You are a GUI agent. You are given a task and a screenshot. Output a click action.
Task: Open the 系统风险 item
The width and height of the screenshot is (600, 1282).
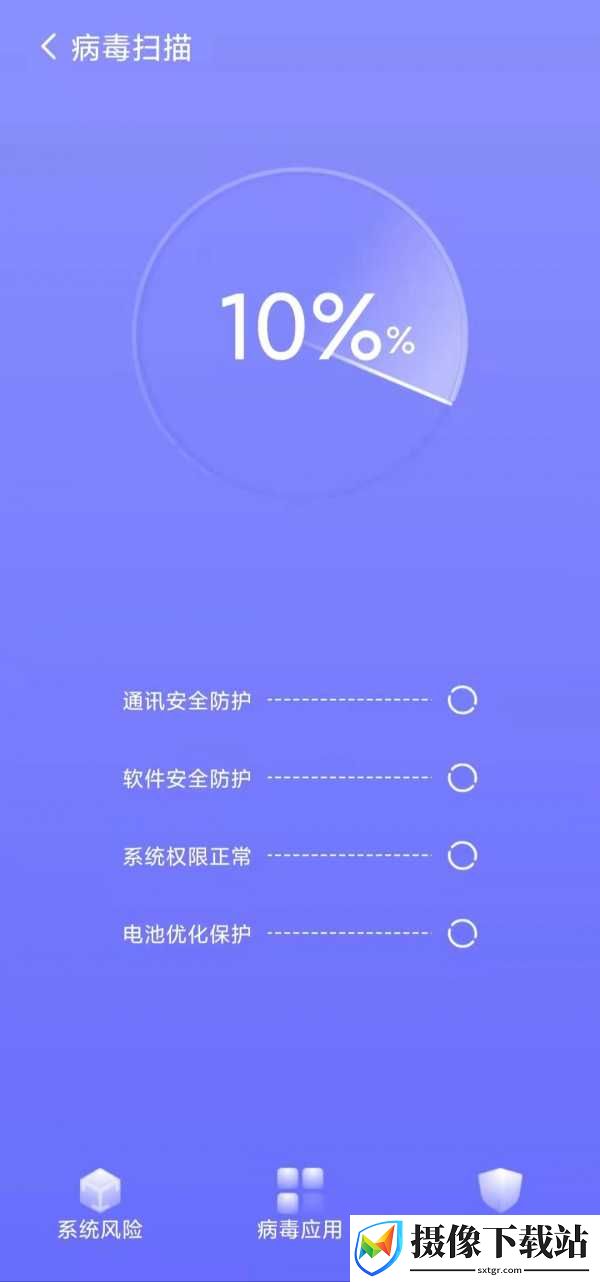(x=100, y=1205)
